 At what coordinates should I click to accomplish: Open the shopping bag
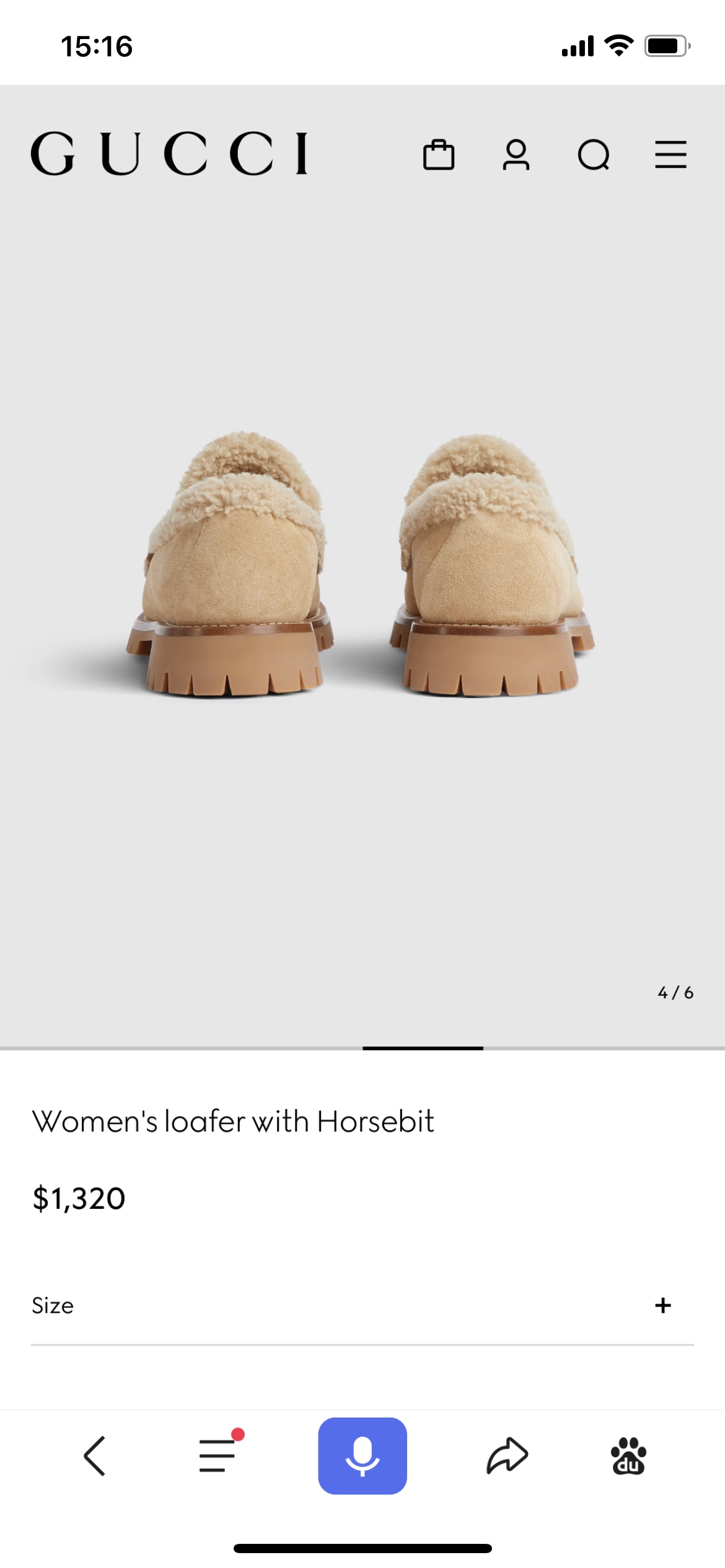click(439, 154)
